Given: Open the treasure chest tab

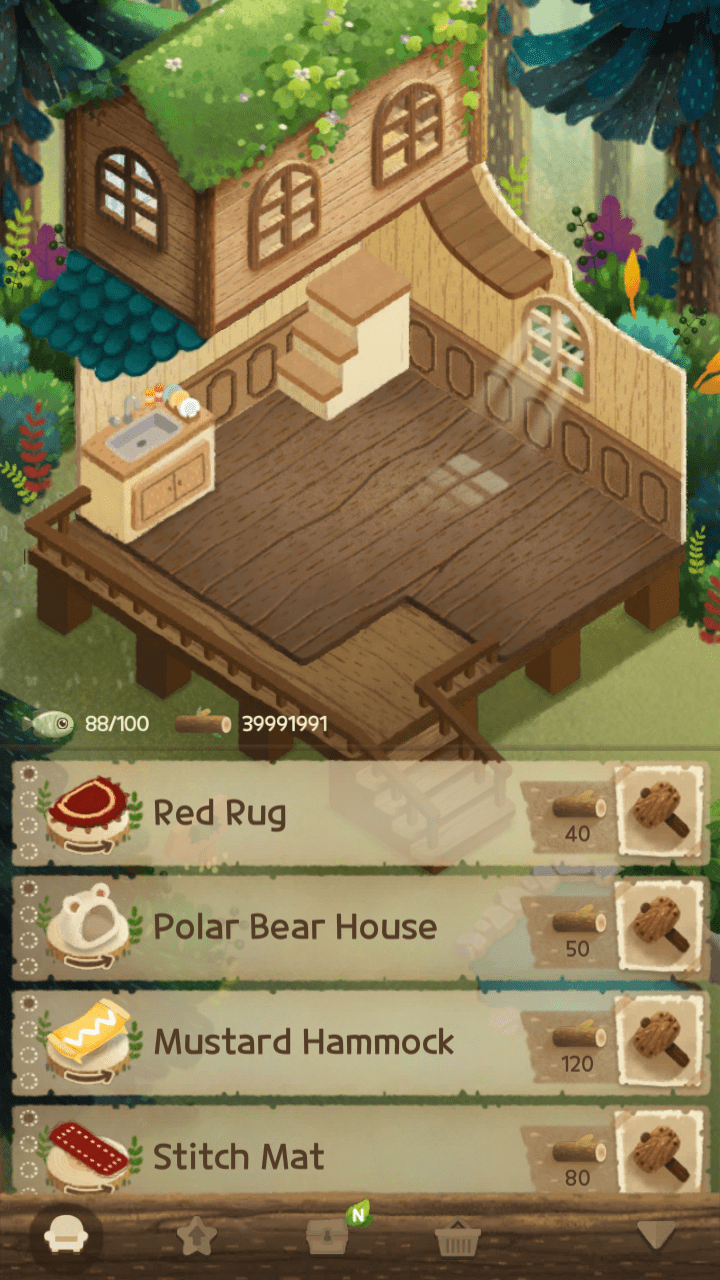Looking at the screenshot, I should pos(327,1238).
